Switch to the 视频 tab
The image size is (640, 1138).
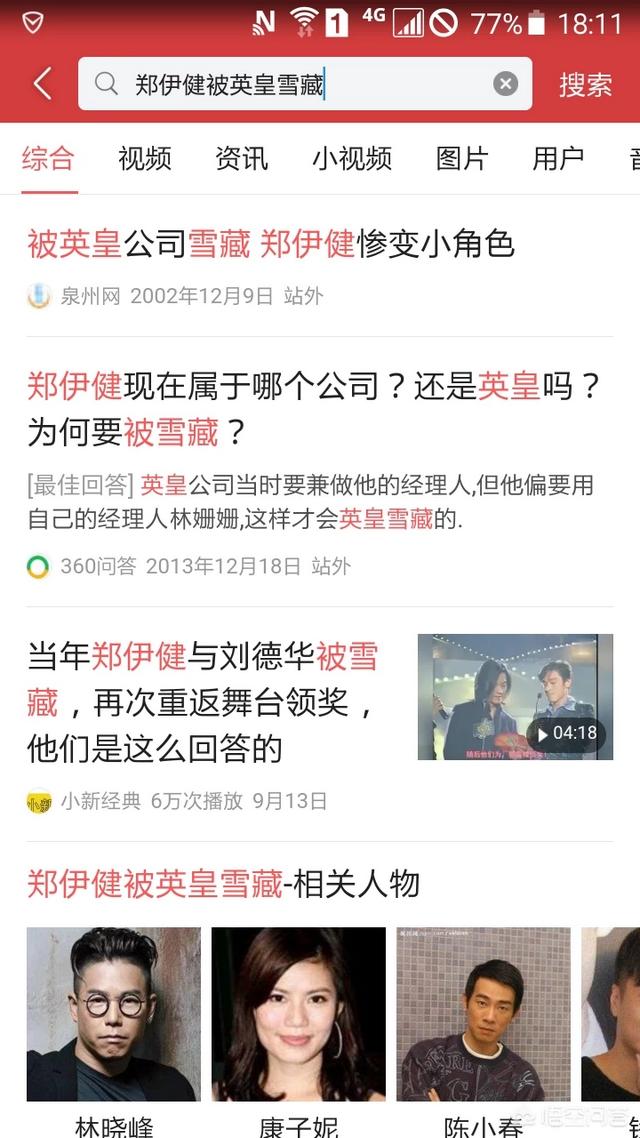[144, 158]
